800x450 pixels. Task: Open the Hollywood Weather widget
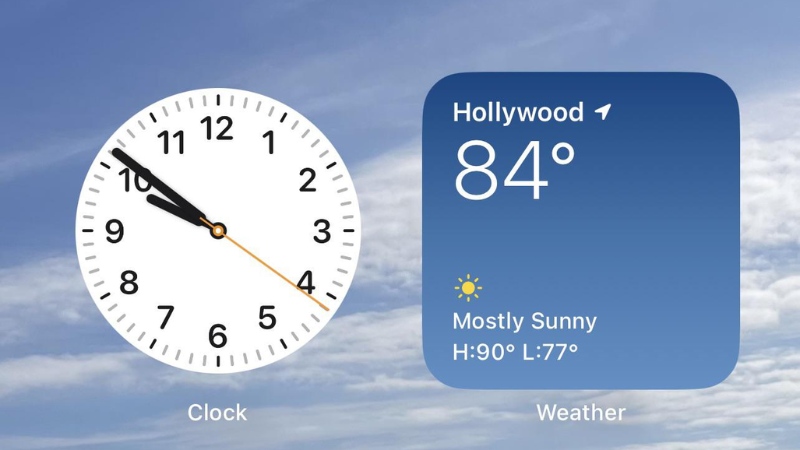(581, 231)
